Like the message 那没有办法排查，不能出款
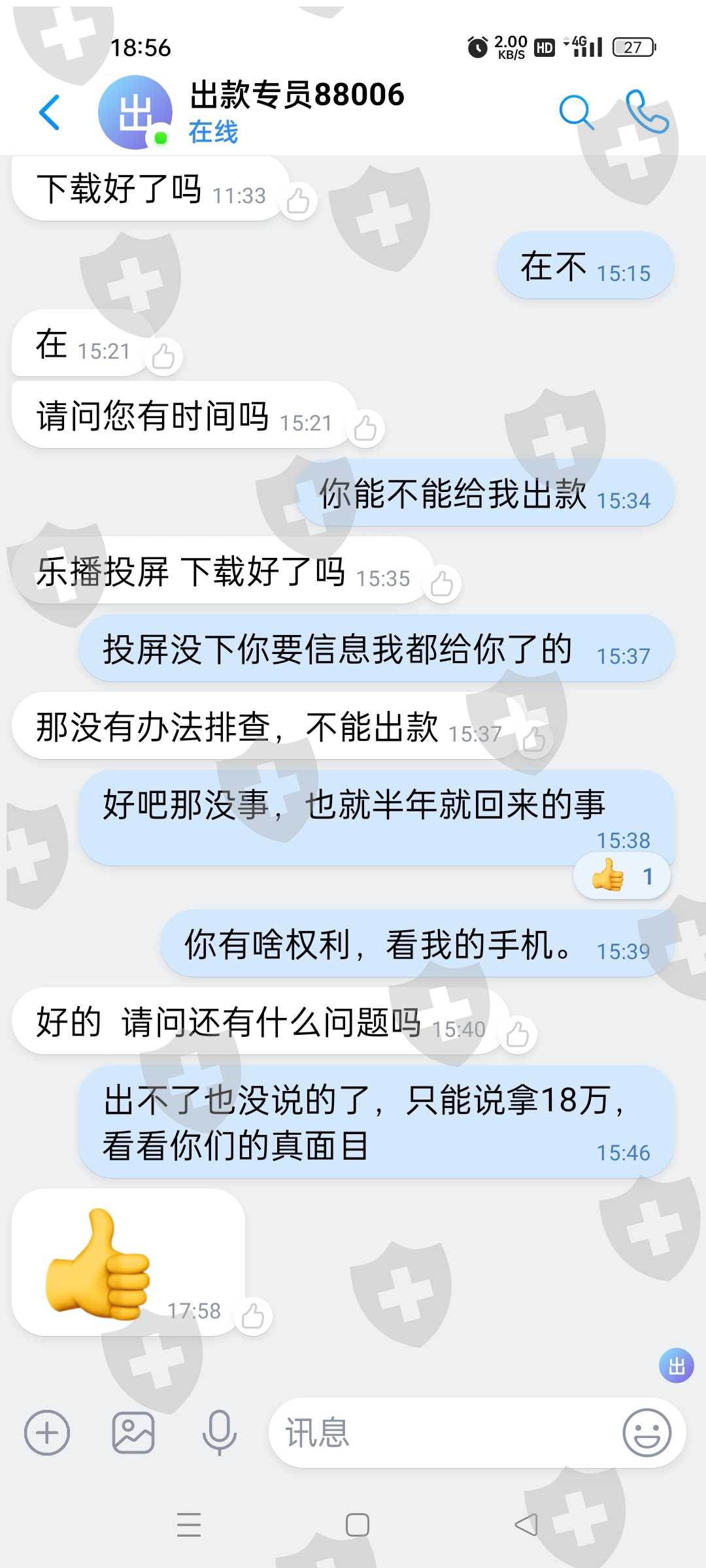This screenshot has height=1568, width=706. coord(534,739)
